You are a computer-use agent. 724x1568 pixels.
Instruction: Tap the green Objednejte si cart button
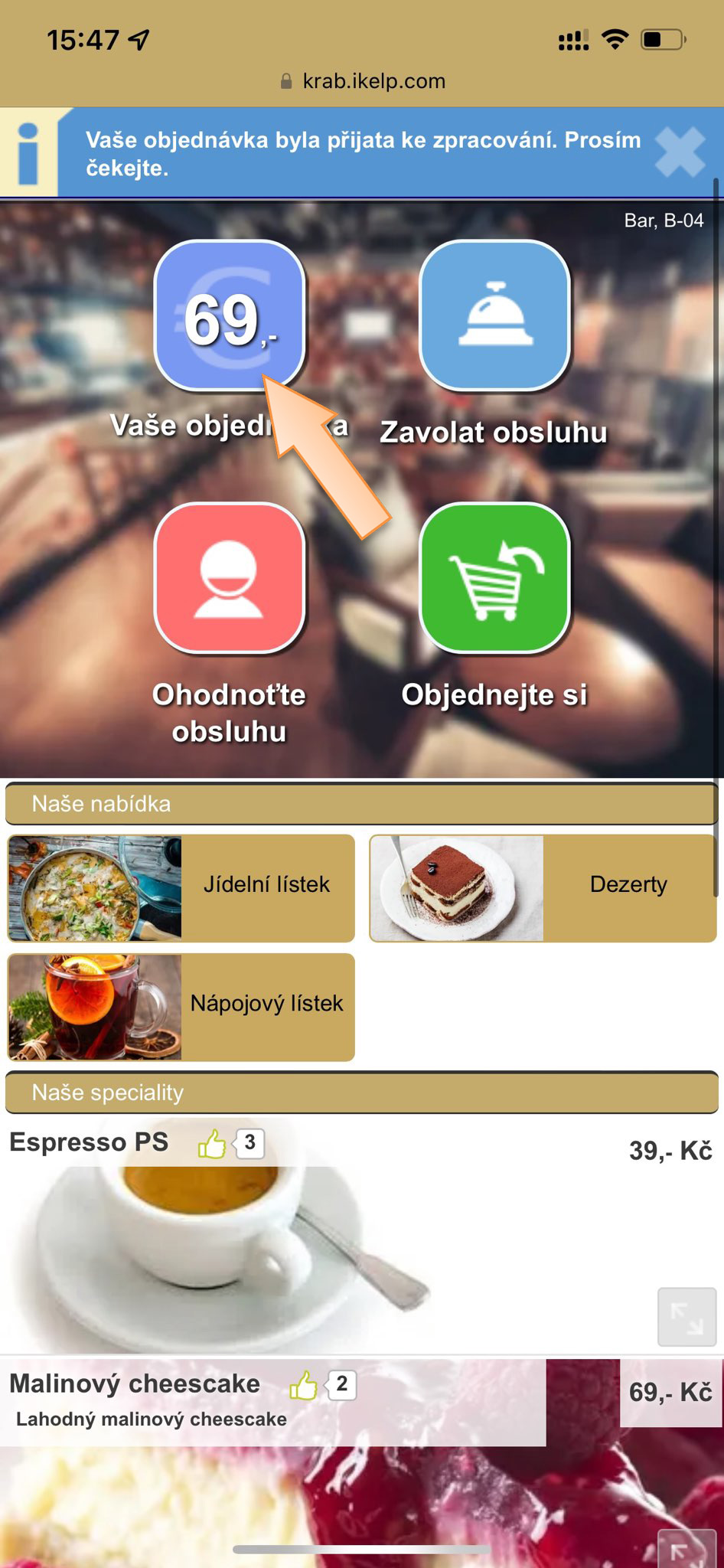(494, 578)
